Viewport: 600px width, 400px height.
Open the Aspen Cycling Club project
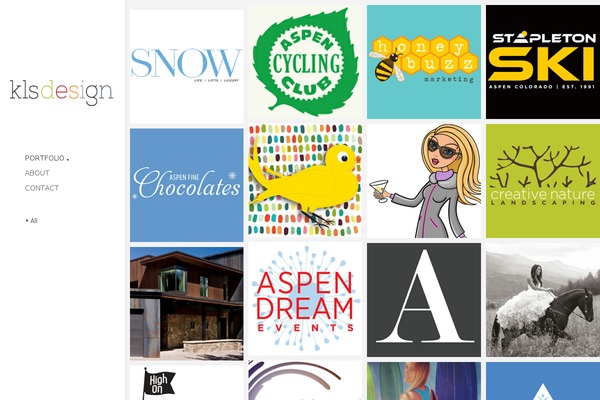pyautogui.click(x=305, y=62)
